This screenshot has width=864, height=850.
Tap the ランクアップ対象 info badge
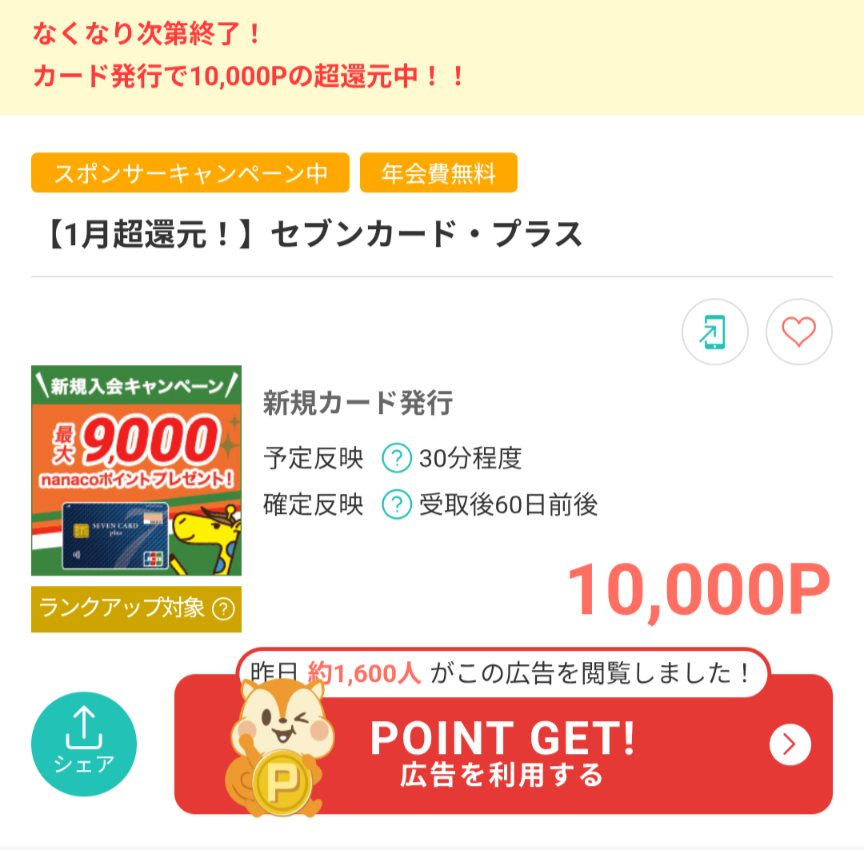[136, 608]
